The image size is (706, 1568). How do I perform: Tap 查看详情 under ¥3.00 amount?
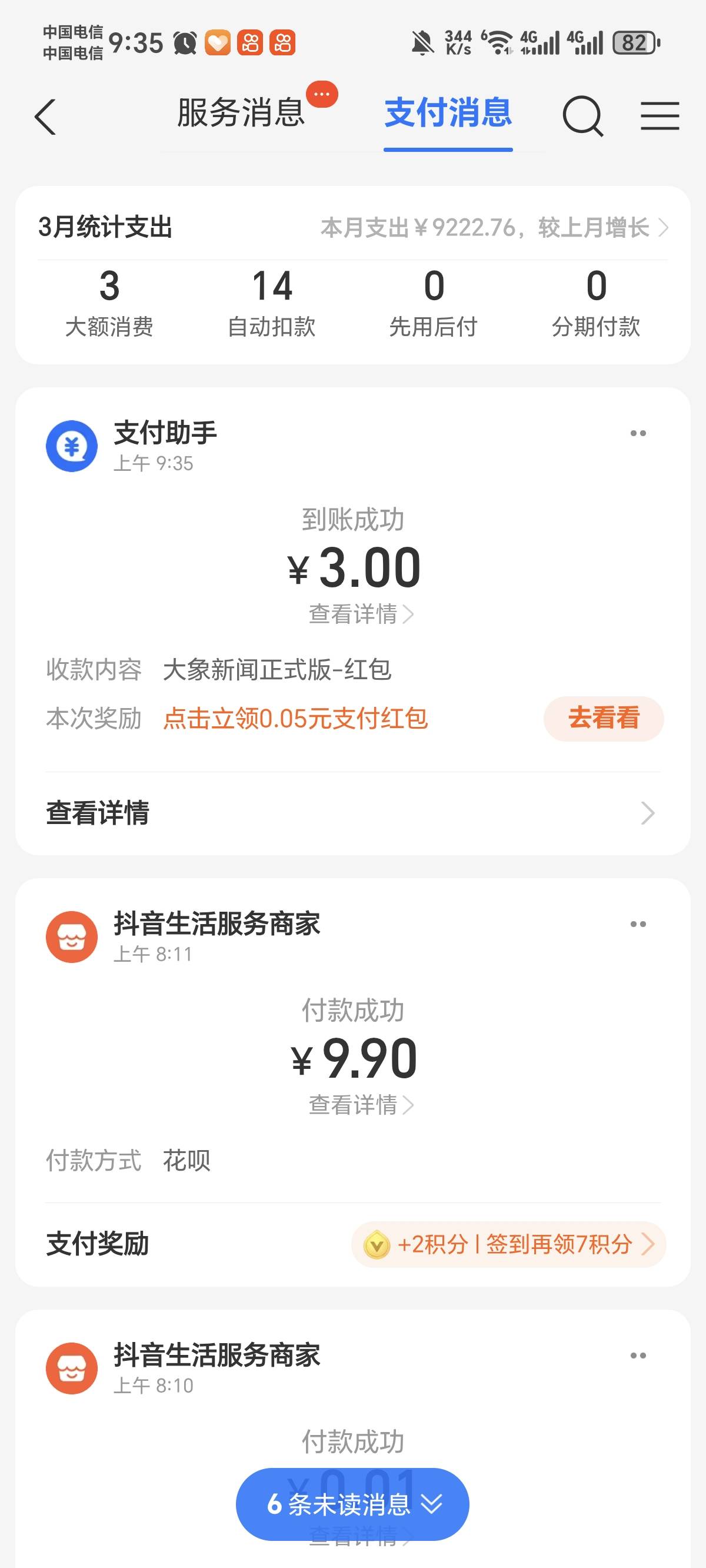[360, 614]
